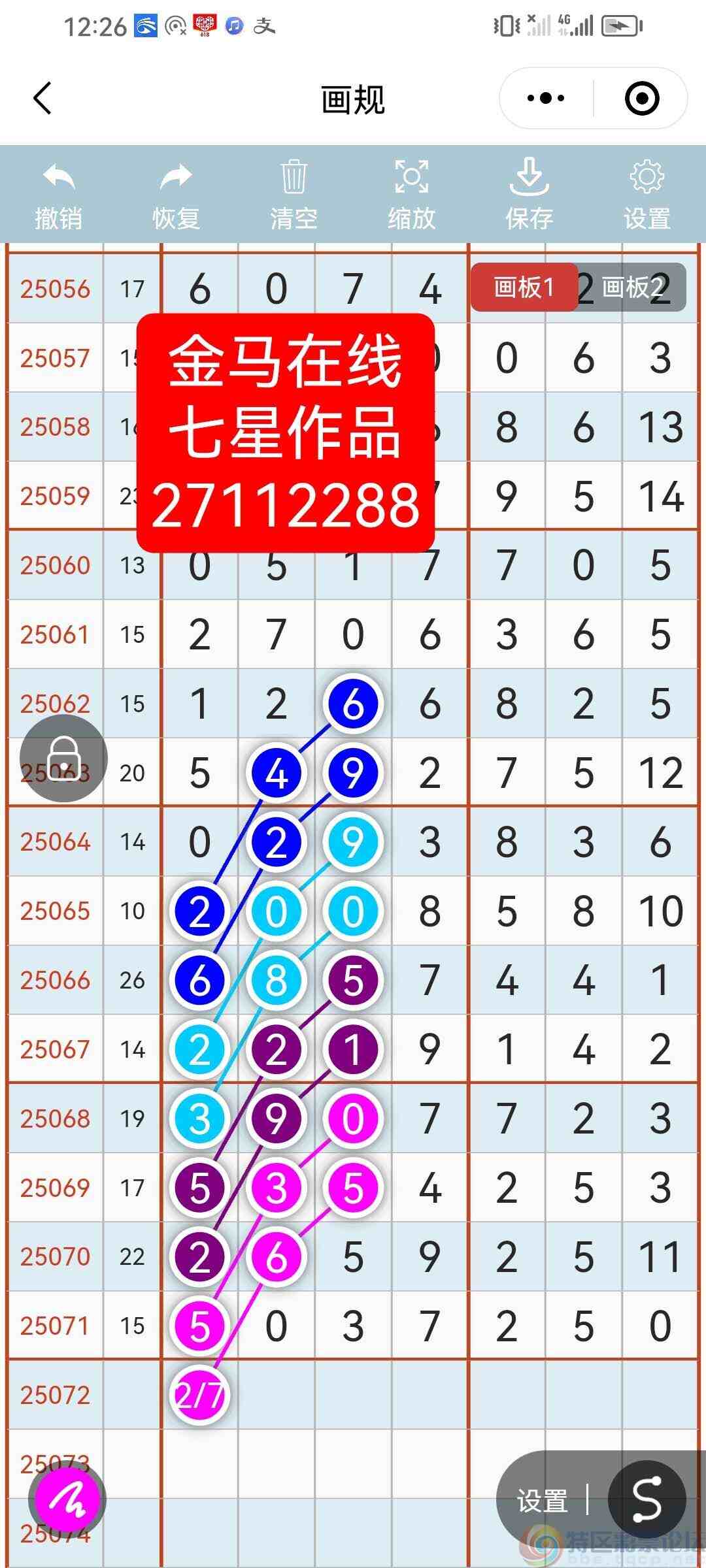Dismiss the red 金马在线 overlay banner
Viewport: 706px width, 1568px height.
284,431
